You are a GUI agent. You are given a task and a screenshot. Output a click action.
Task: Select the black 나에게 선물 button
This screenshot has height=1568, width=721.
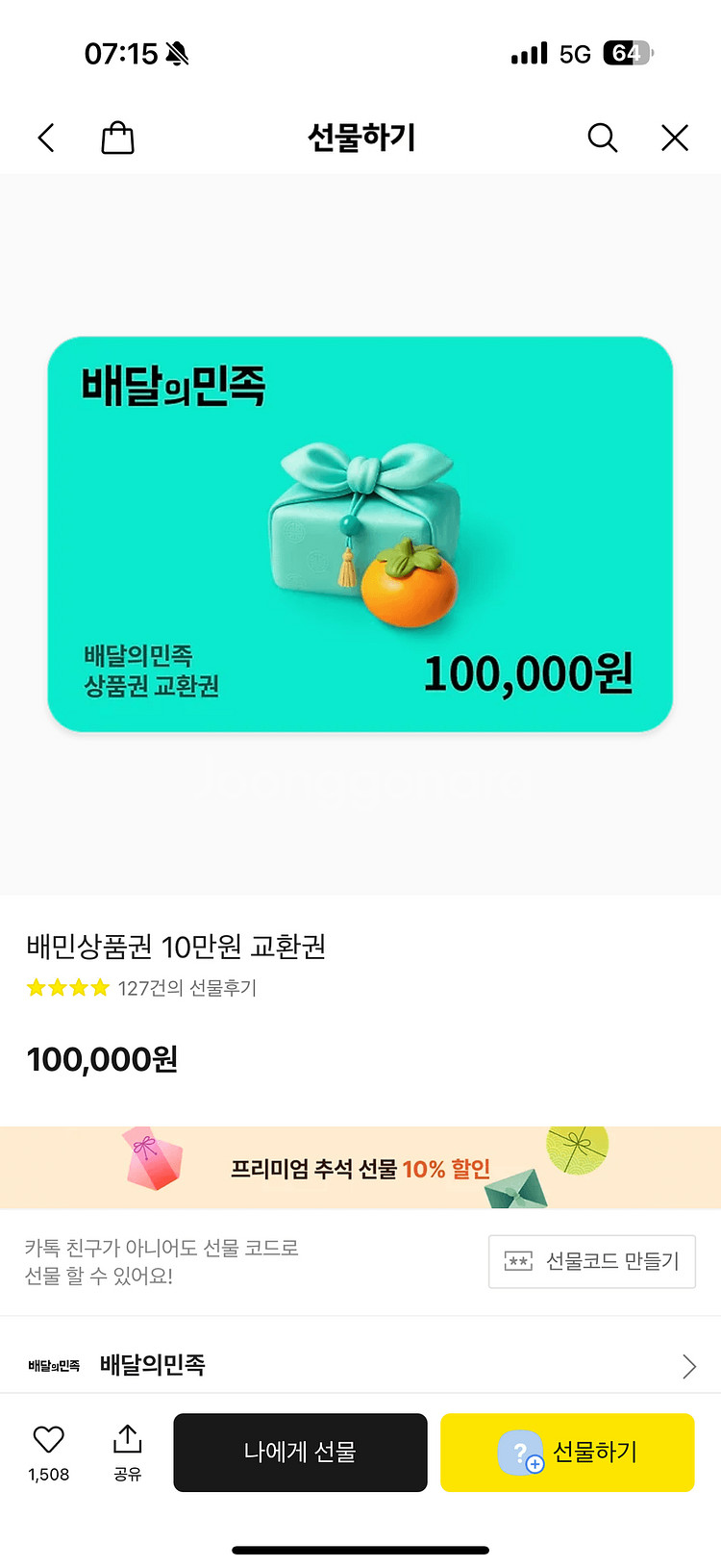[300, 1452]
